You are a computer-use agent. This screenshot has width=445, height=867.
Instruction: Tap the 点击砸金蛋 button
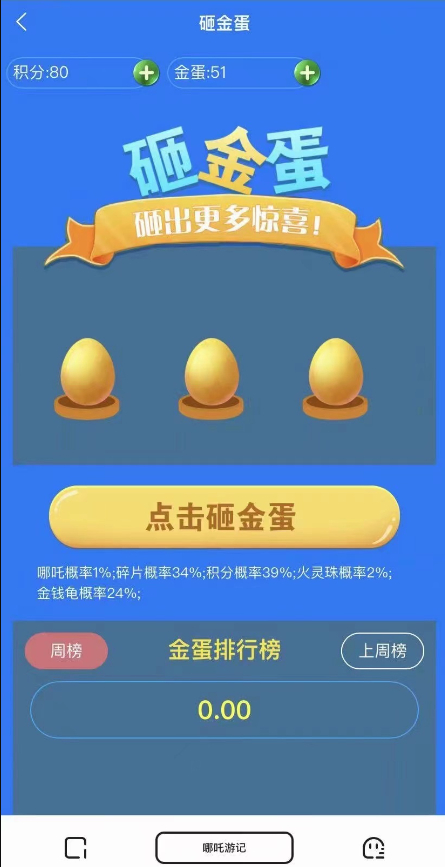[x=224, y=517]
